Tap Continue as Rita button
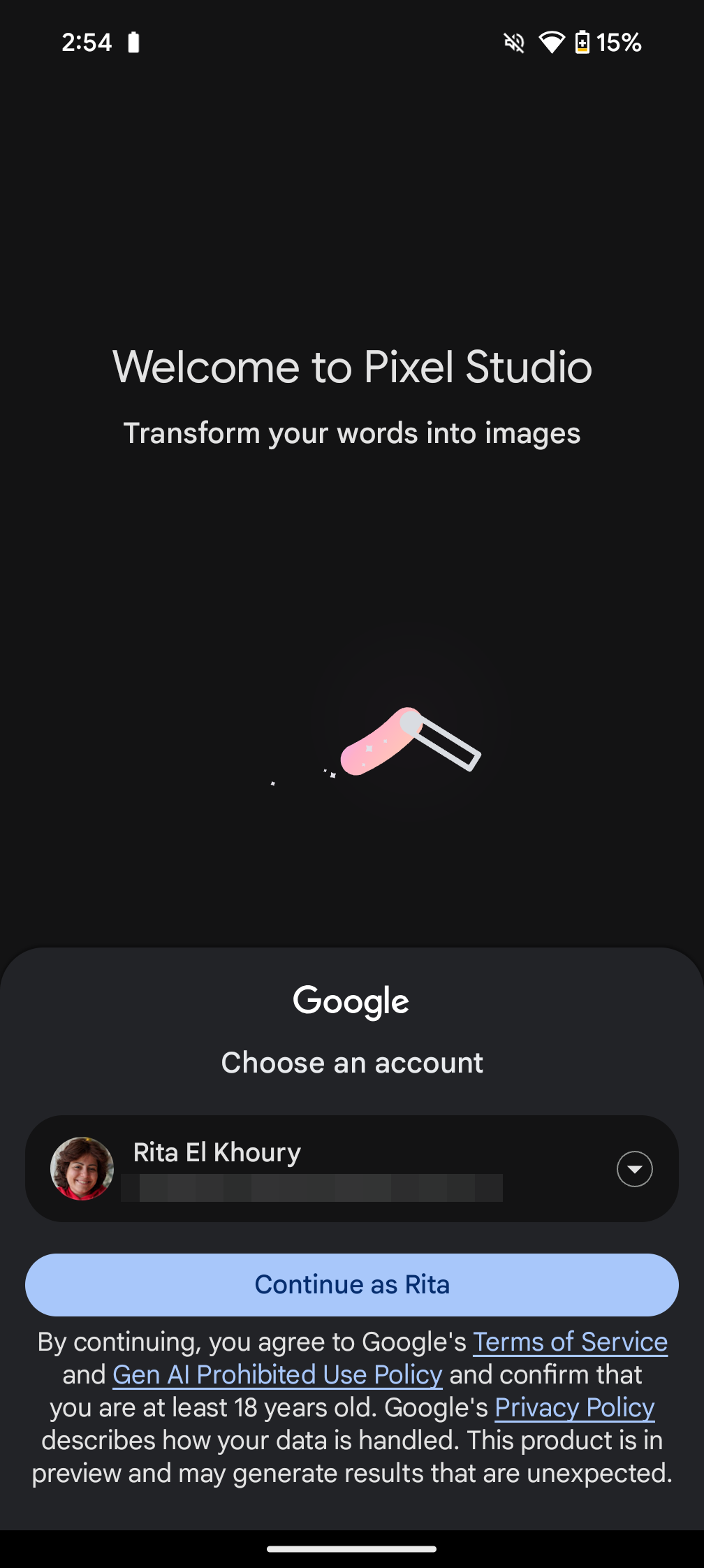Screen dimensions: 704x1568 (351, 1284)
